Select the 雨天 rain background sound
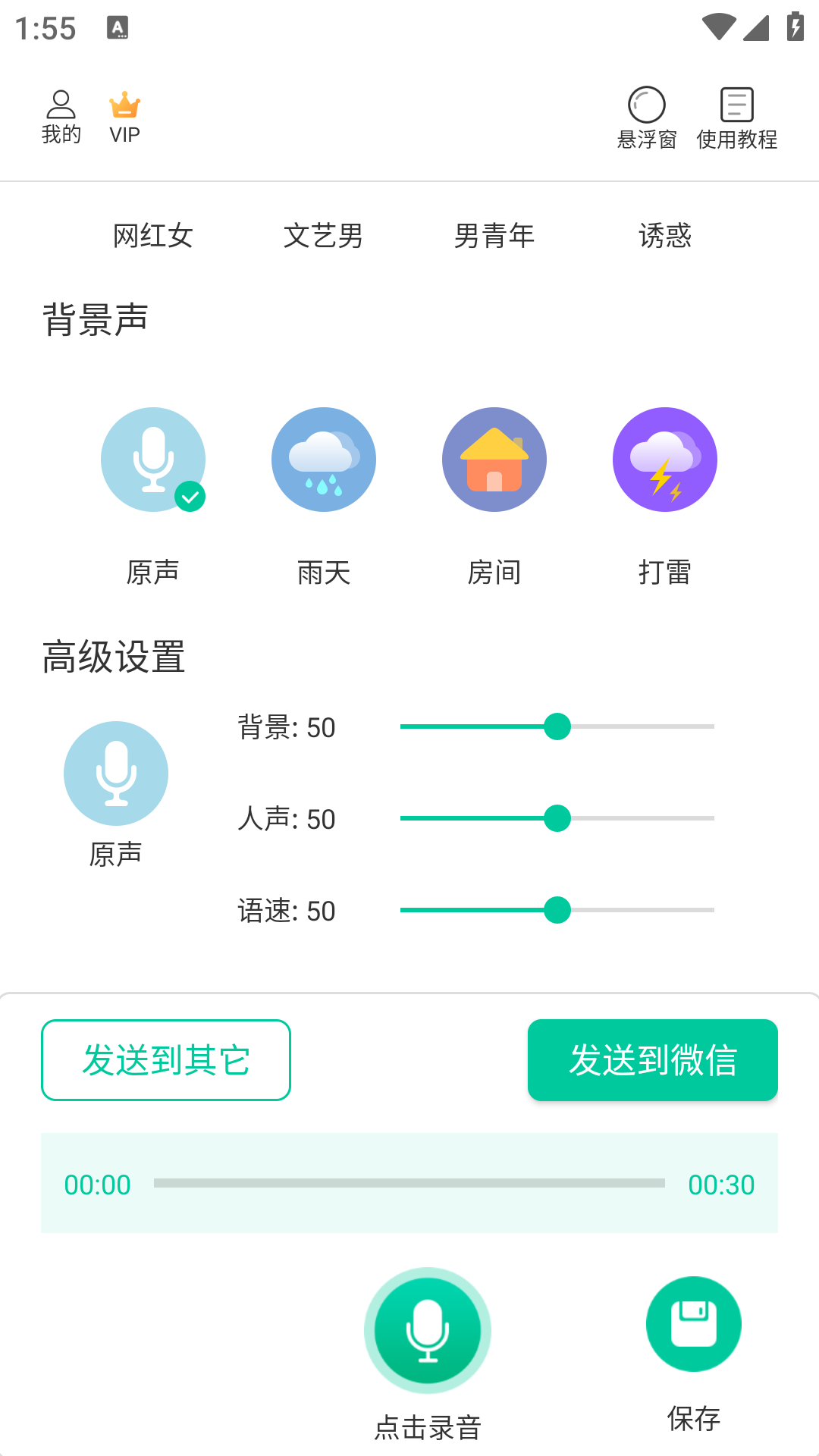This screenshot has width=819, height=1456. tap(324, 460)
